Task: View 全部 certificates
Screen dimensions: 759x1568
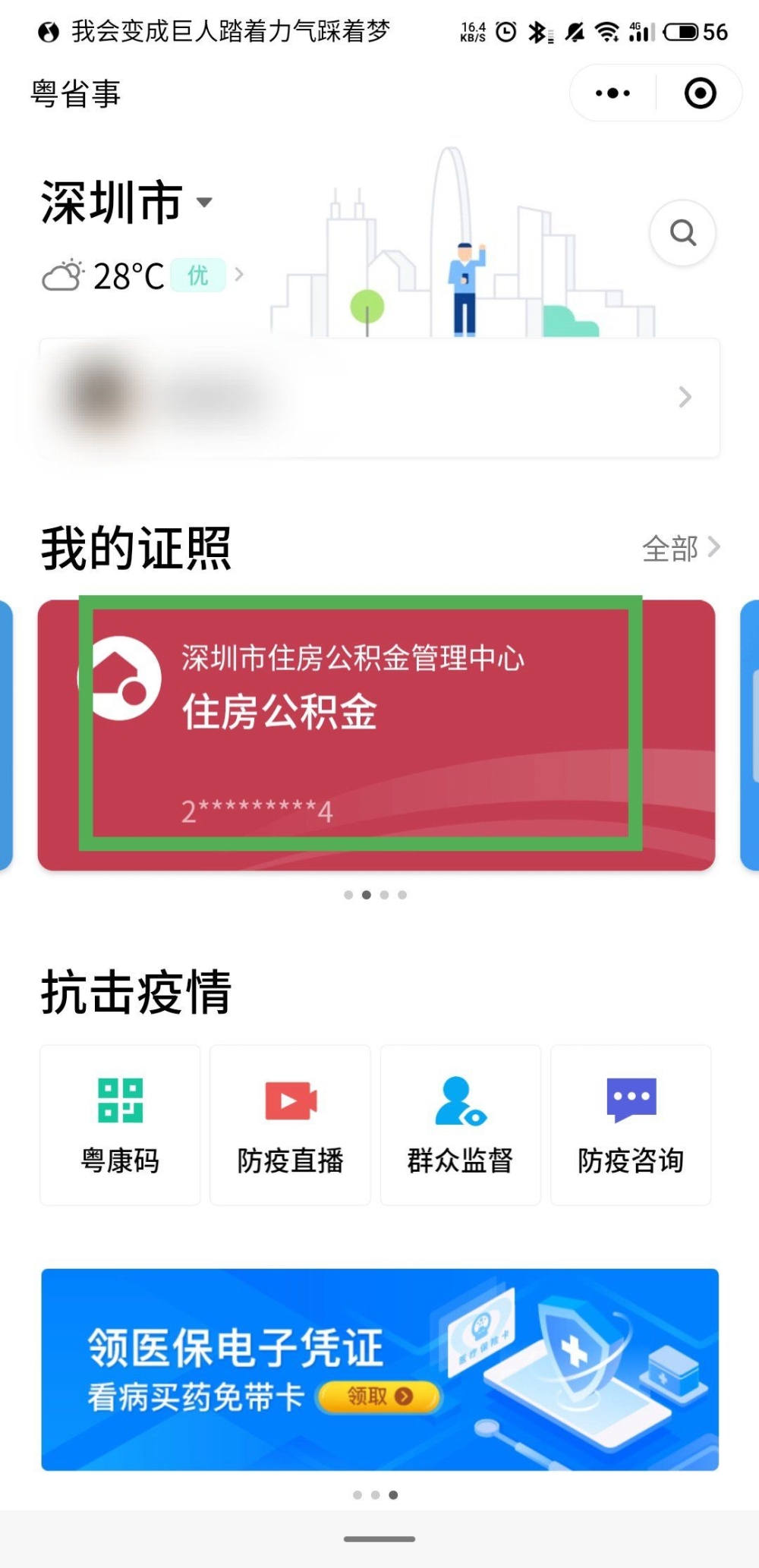Action: tap(681, 548)
